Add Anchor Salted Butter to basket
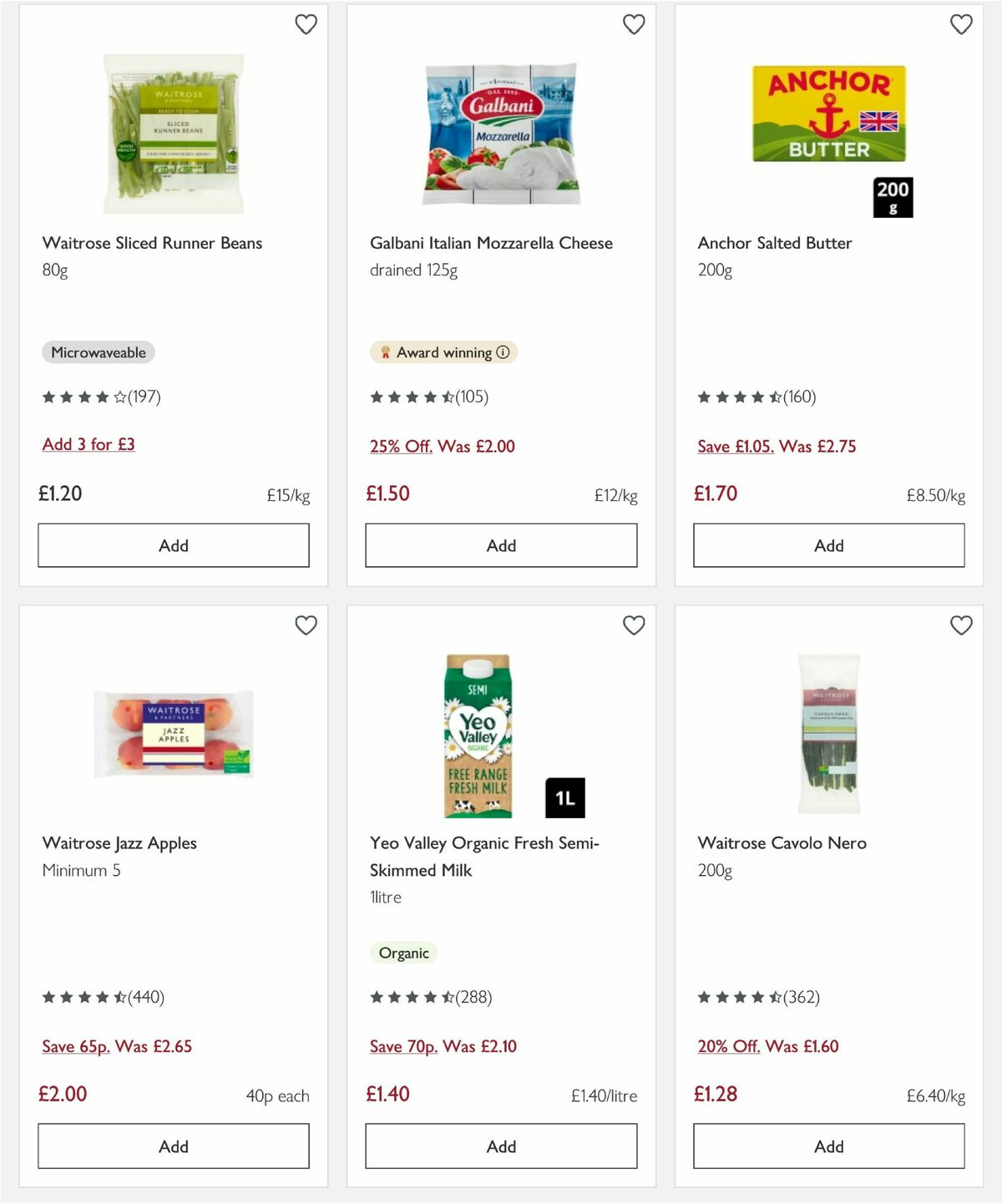This screenshot has width=1002, height=1204. [x=827, y=545]
